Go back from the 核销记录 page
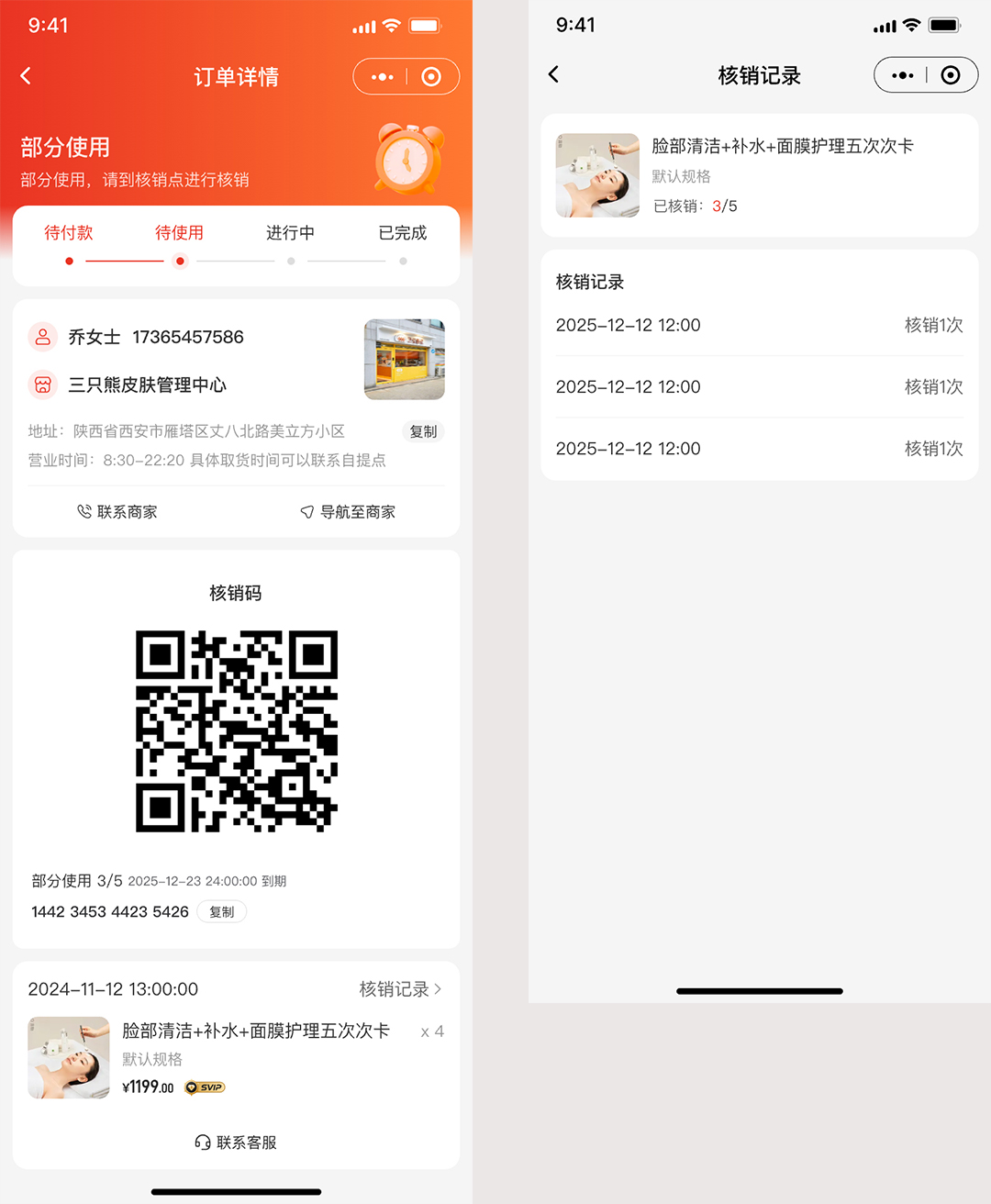991x1204 pixels. (553, 75)
